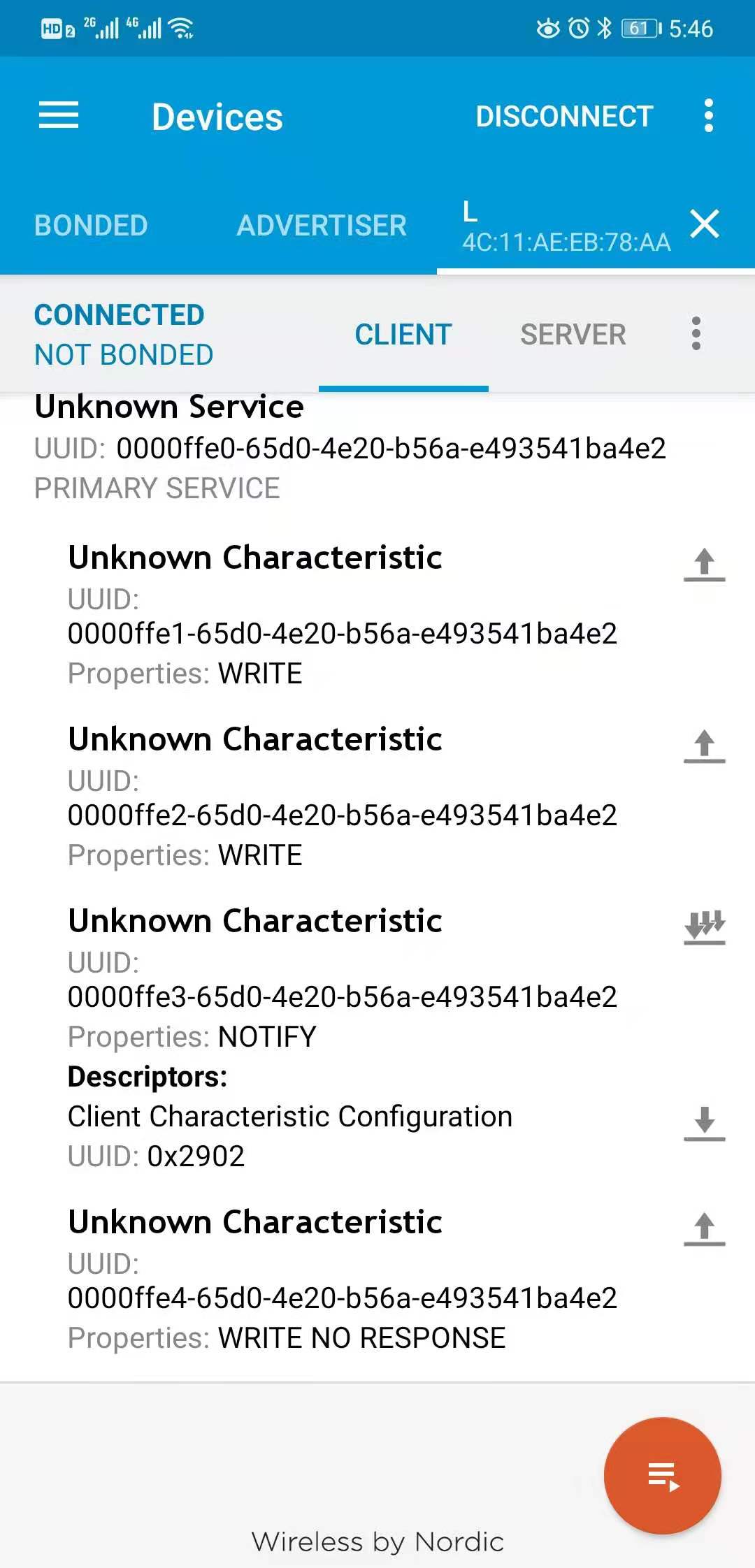The height and width of the screenshot is (1568, 755).
Task: Switch to the BONDED tab
Action: tap(91, 225)
